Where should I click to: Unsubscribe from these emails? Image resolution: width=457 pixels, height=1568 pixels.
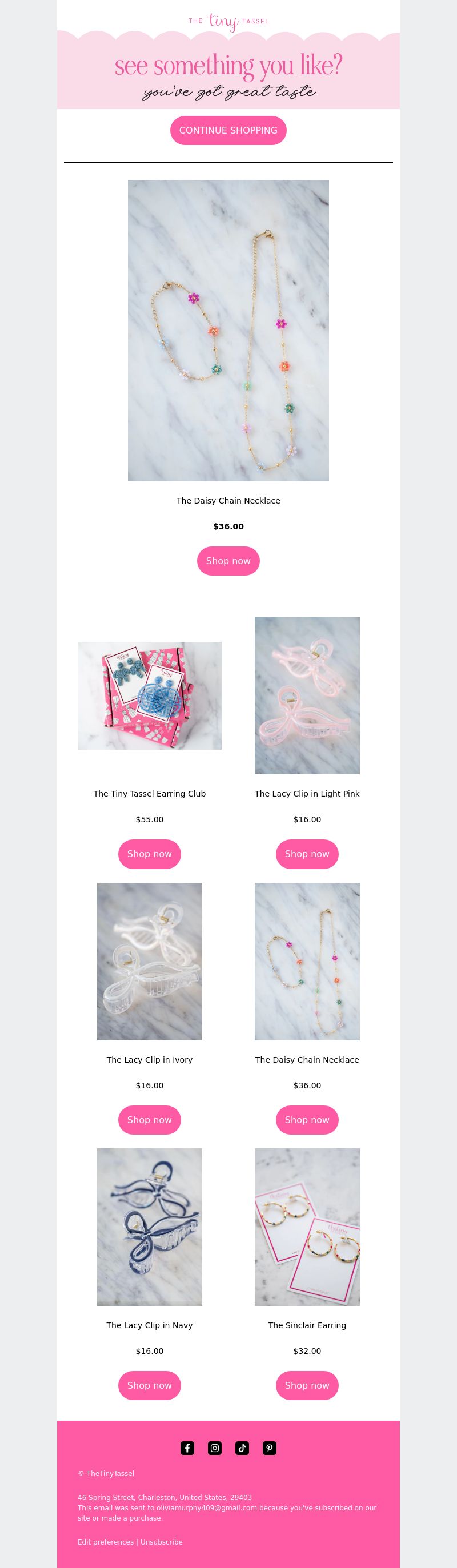[x=162, y=1542]
